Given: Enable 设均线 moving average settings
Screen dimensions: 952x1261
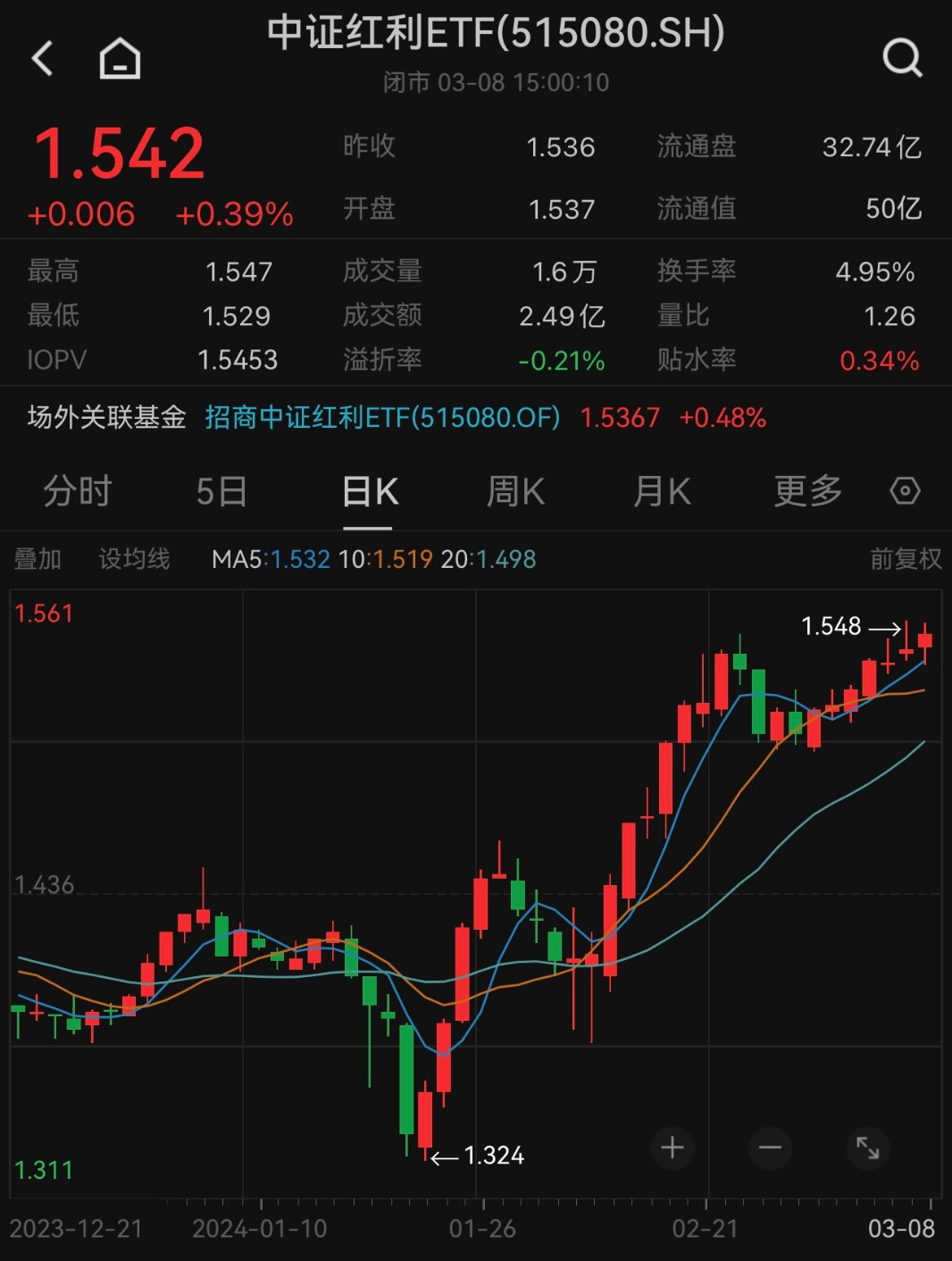Looking at the screenshot, I should [135, 558].
